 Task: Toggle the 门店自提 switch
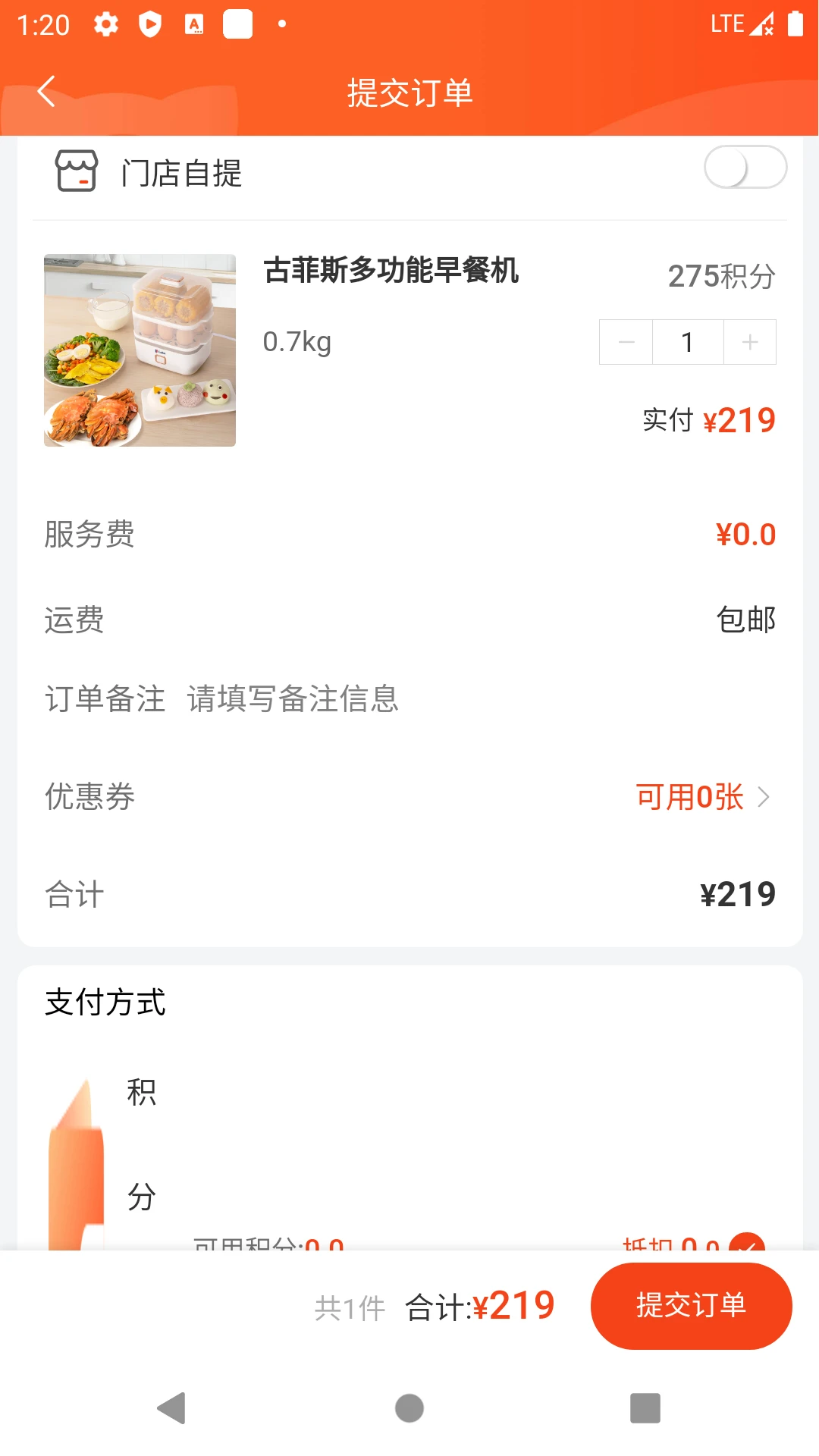(745, 168)
